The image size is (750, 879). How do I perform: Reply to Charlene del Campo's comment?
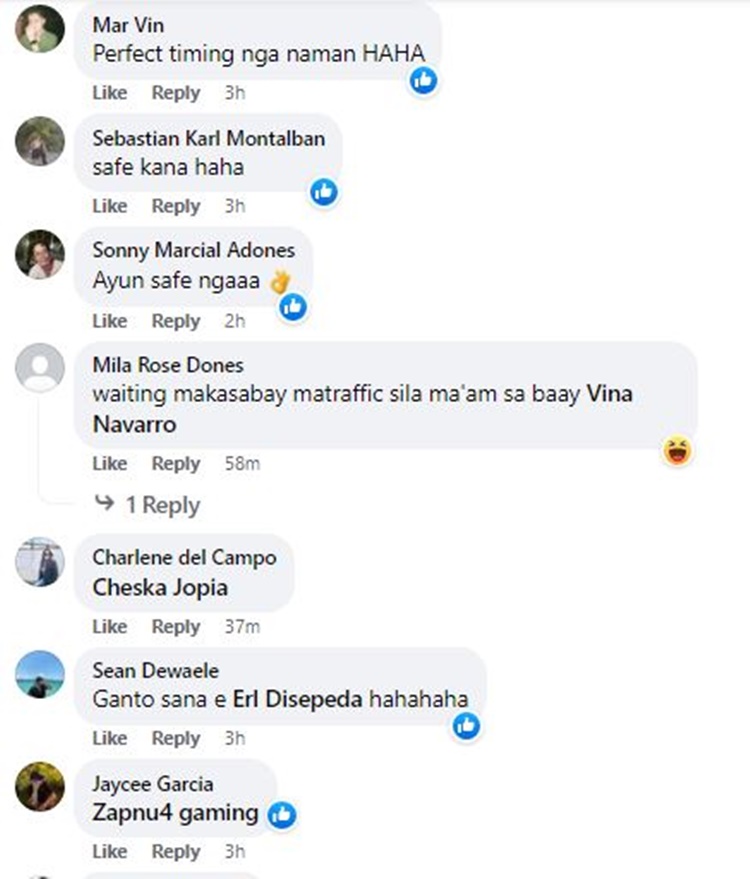click(175, 627)
